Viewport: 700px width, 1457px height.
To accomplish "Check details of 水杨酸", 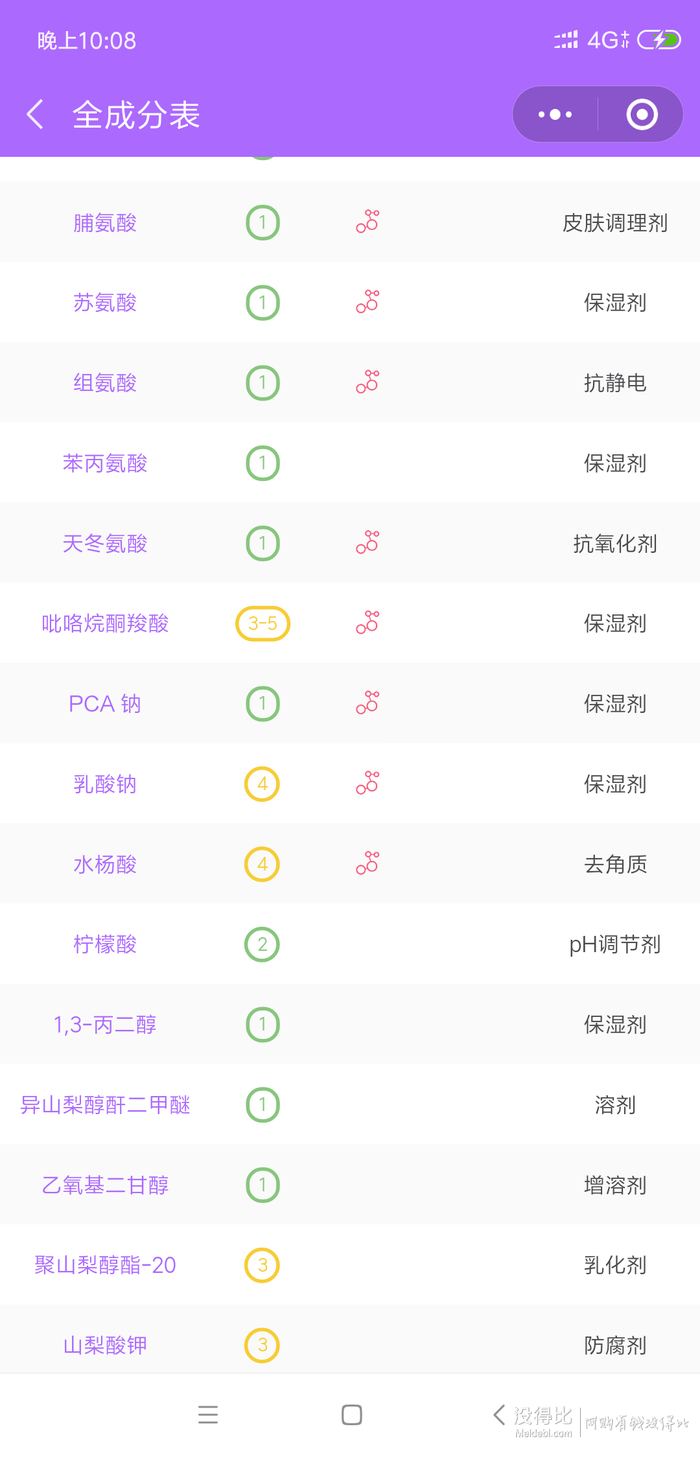I will (105, 864).
